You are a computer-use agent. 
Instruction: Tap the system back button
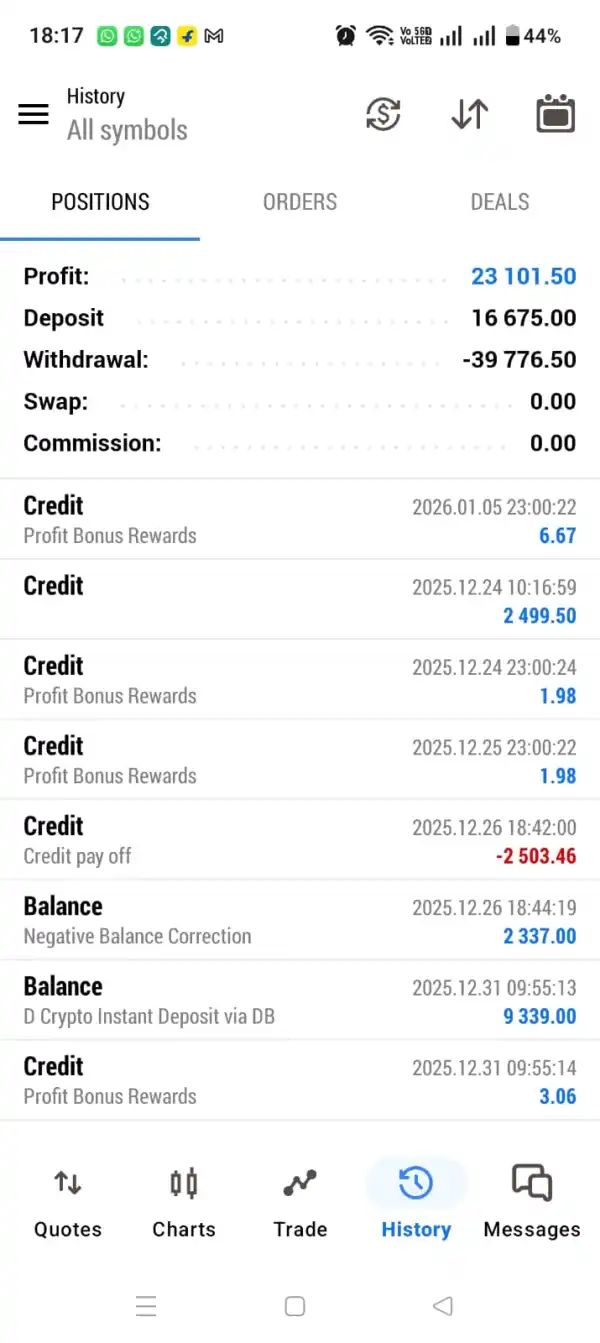[x=443, y=1306]
